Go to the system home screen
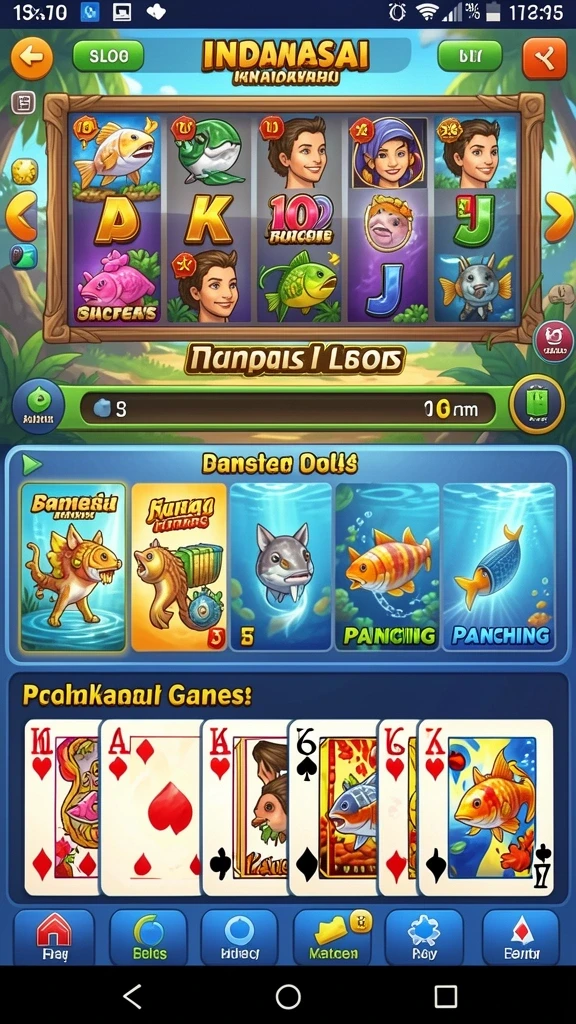Viewport: 576px width, 1024px height. tap(288, 997)
